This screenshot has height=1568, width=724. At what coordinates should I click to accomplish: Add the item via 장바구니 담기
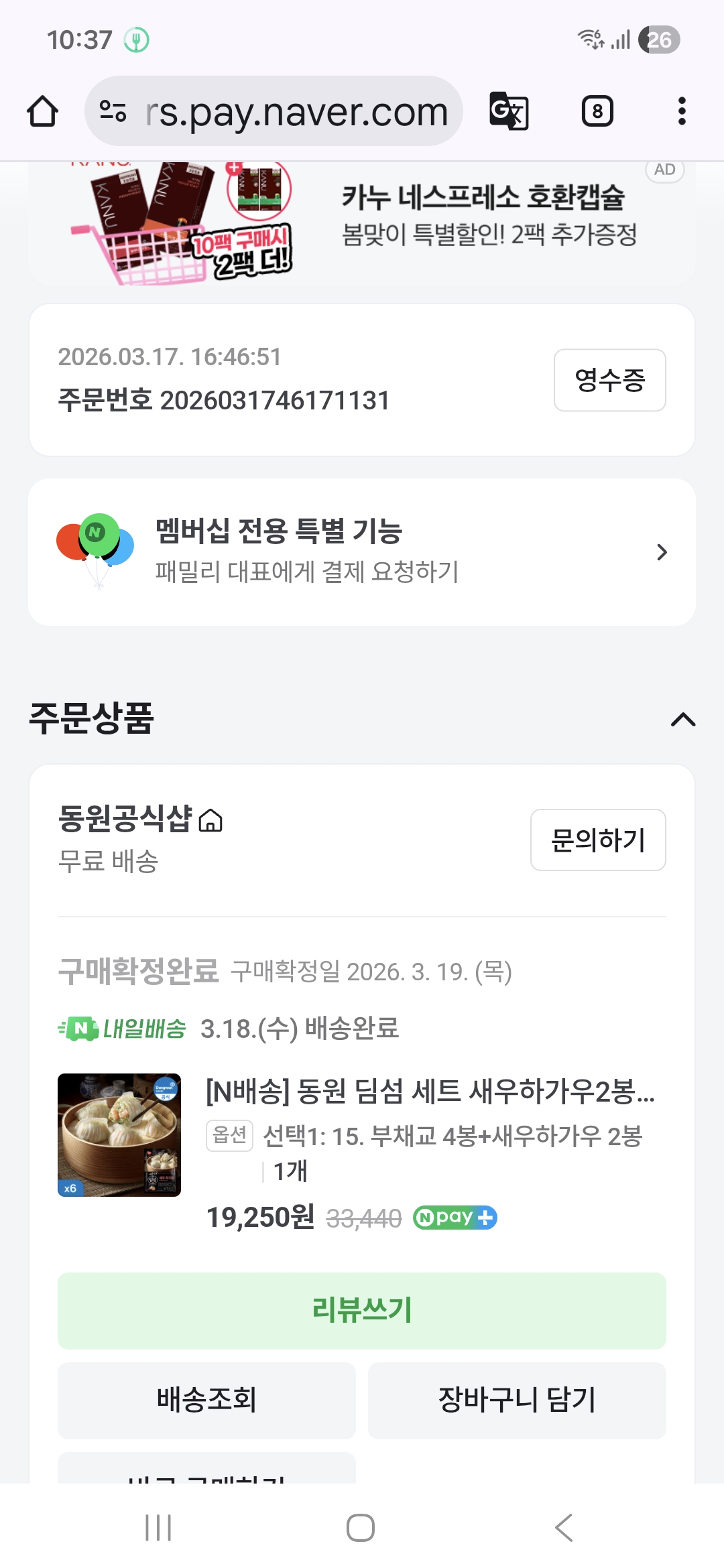click(x=517, y=1400)
